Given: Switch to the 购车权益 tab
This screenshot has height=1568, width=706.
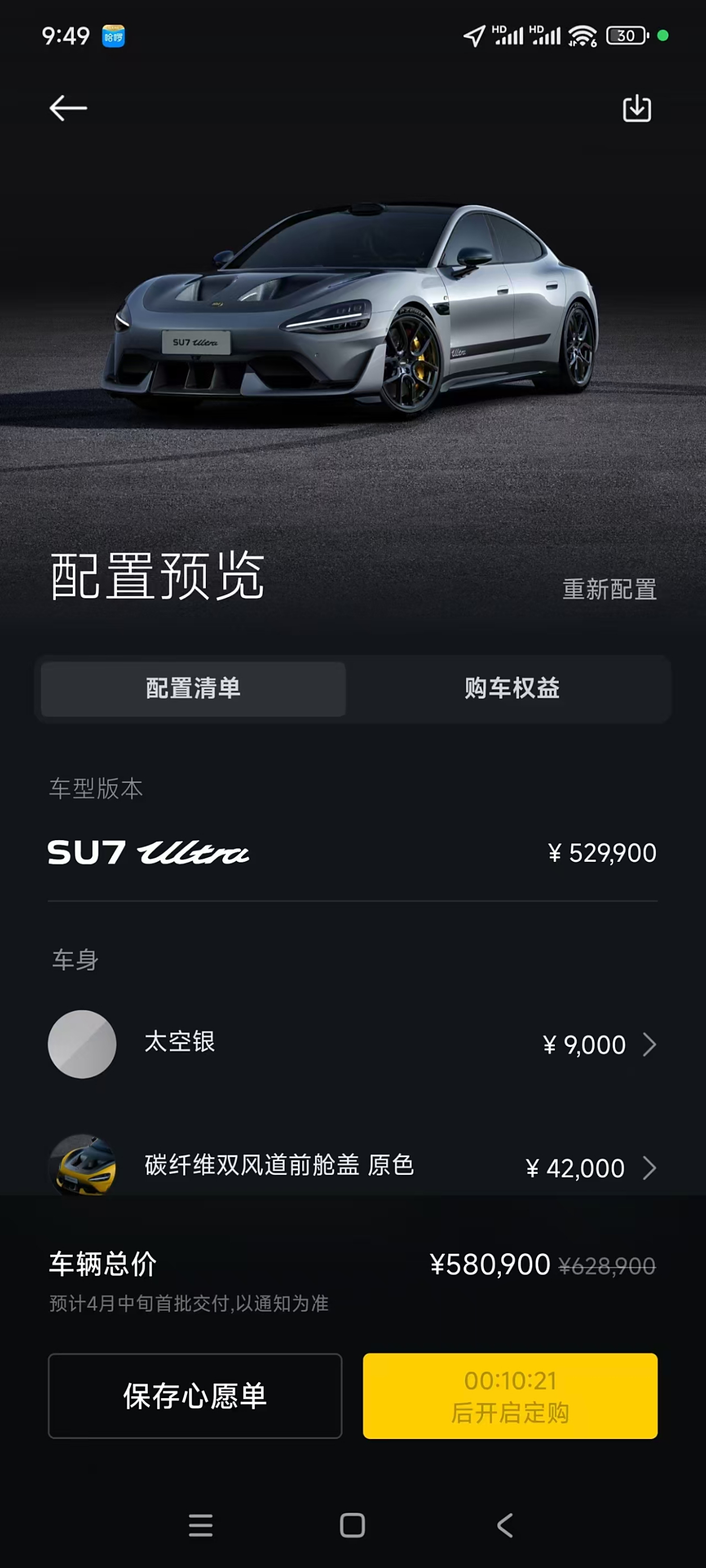Looking at the screenshot, I should point(511,689).
